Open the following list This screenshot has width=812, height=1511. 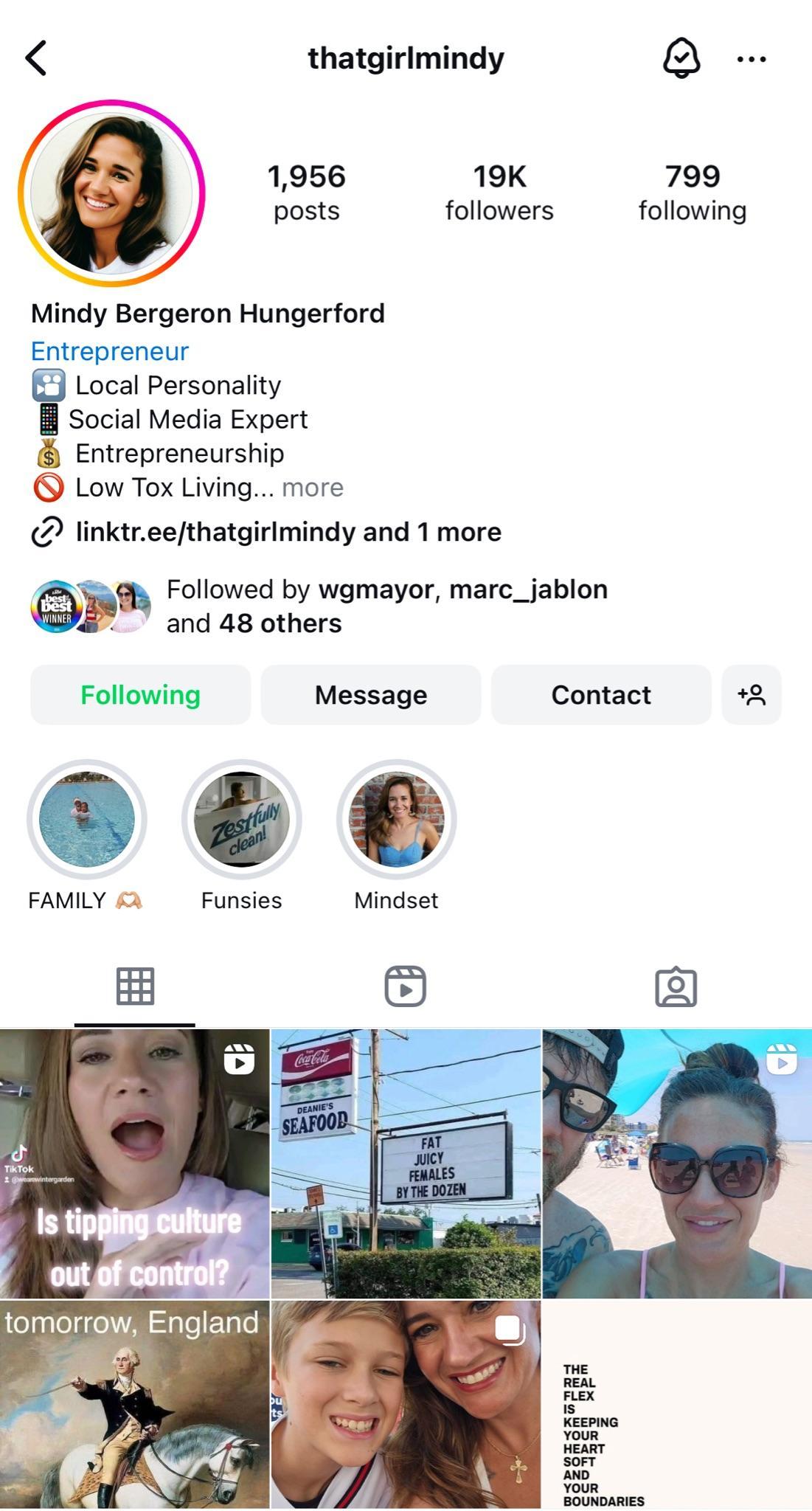tap(692, 192)
